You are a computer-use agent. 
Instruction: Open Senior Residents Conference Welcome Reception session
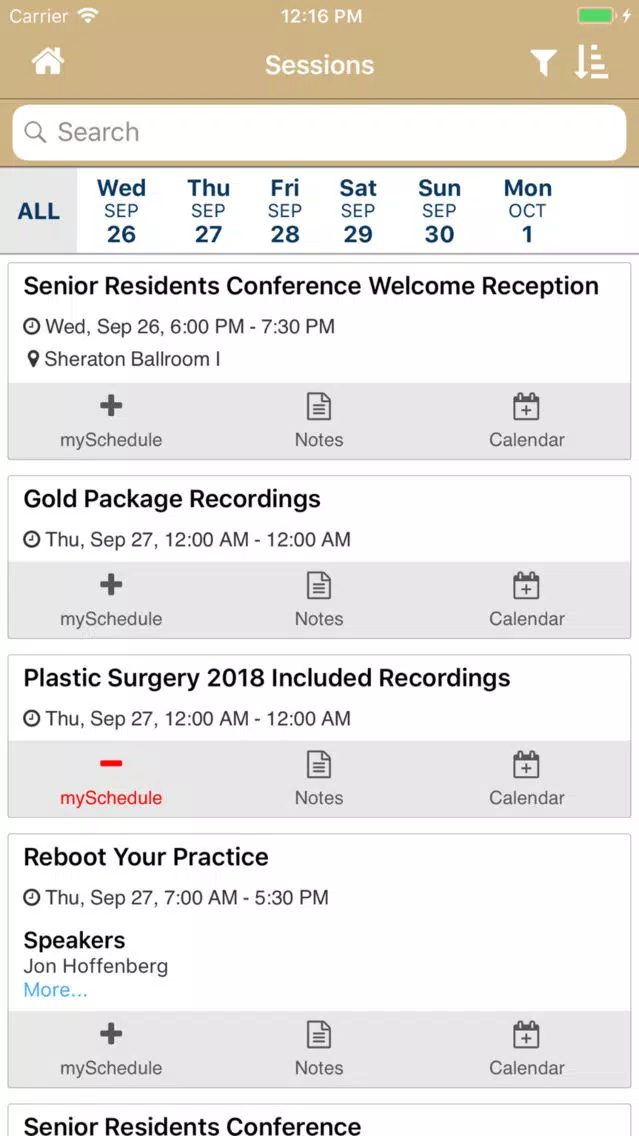click(312, 286)
